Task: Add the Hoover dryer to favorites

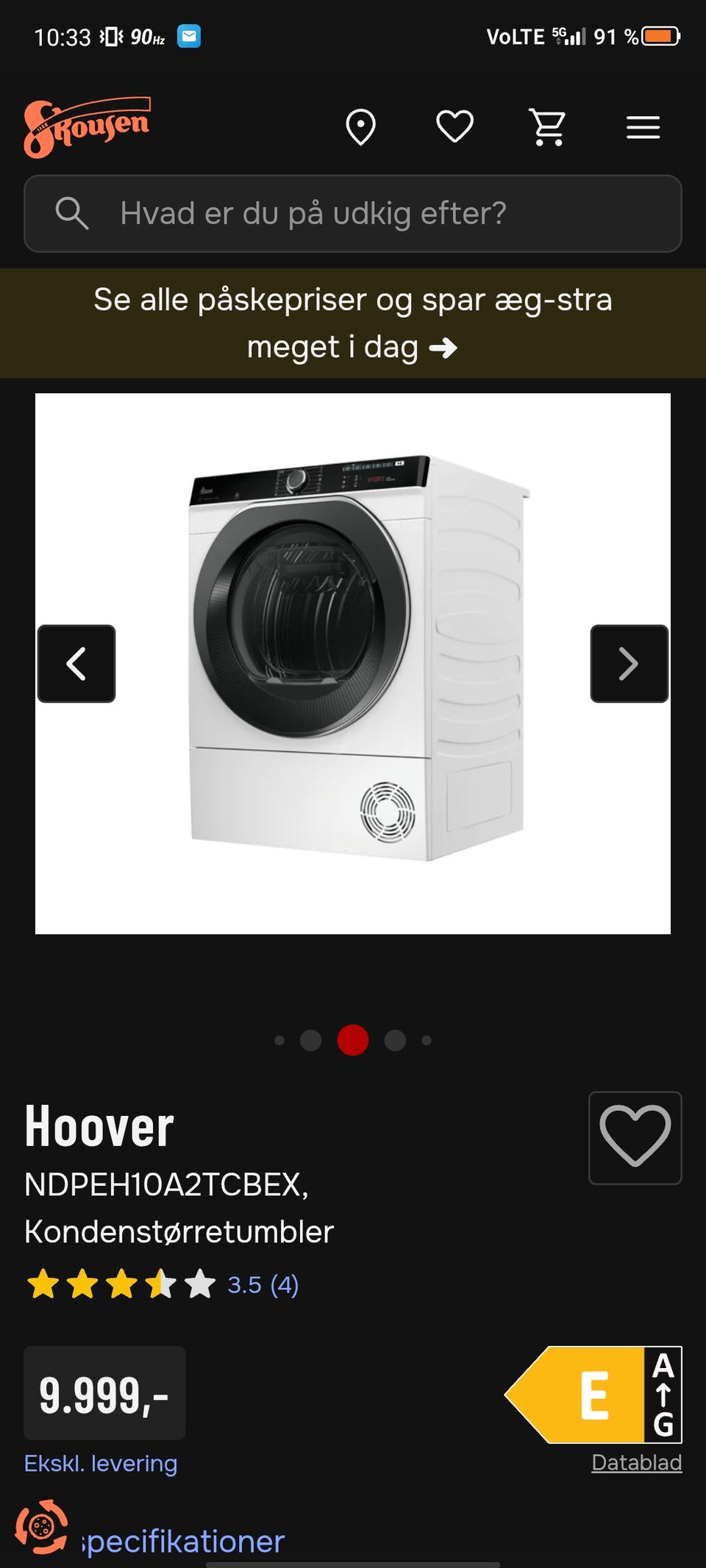Action: [635, 1137]
